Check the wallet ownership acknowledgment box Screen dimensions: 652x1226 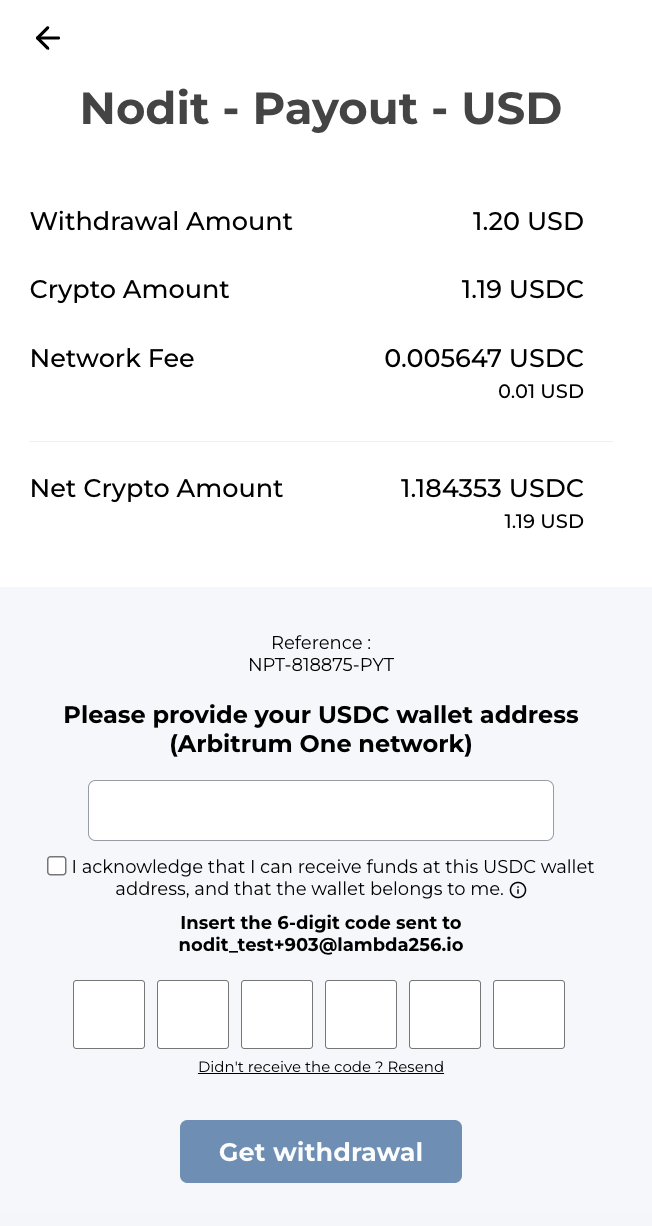[x=57, y=866]
